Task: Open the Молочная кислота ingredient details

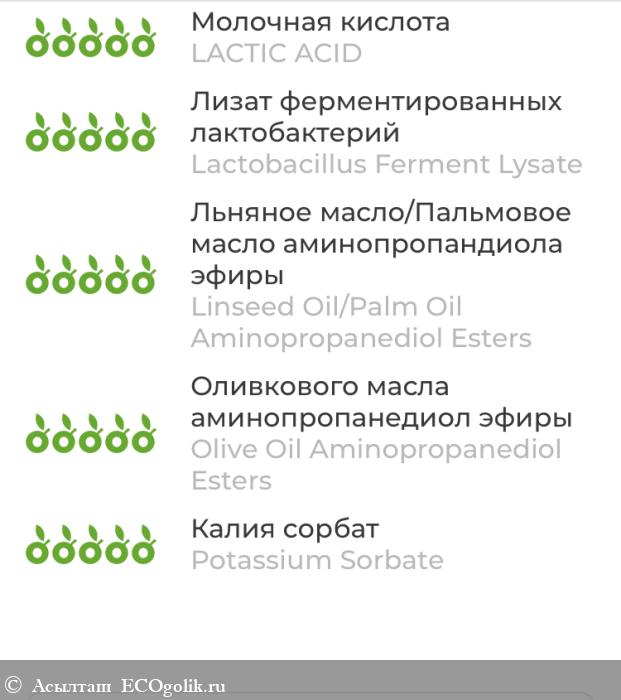Action: pos(320,23)
